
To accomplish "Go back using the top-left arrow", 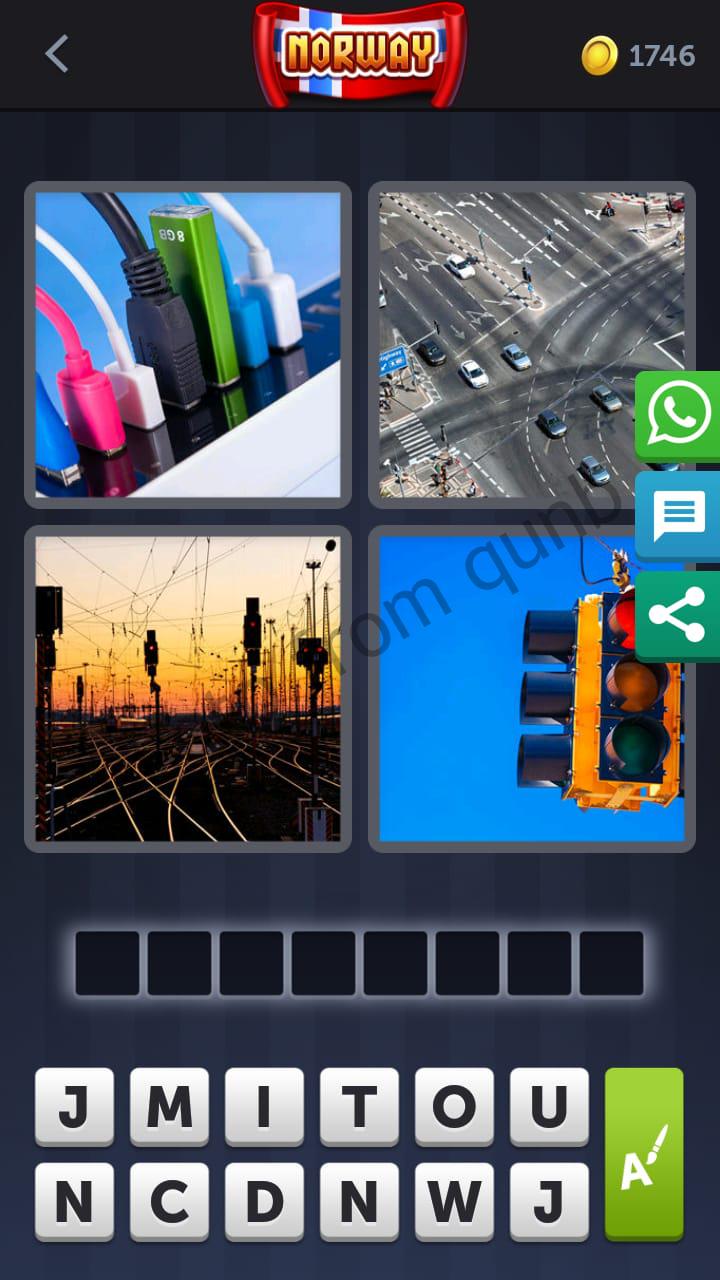I will [x=57, y=54].
